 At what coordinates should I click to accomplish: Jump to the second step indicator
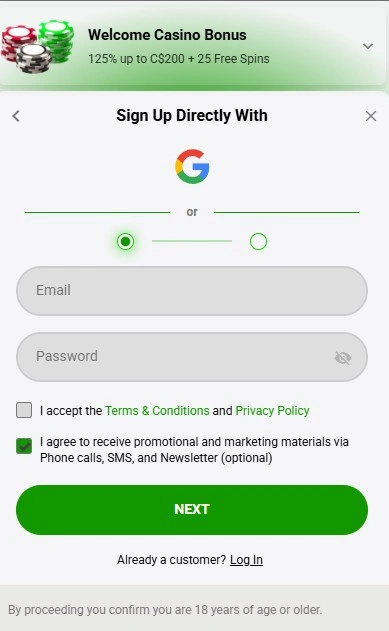[x=258, y=241]
